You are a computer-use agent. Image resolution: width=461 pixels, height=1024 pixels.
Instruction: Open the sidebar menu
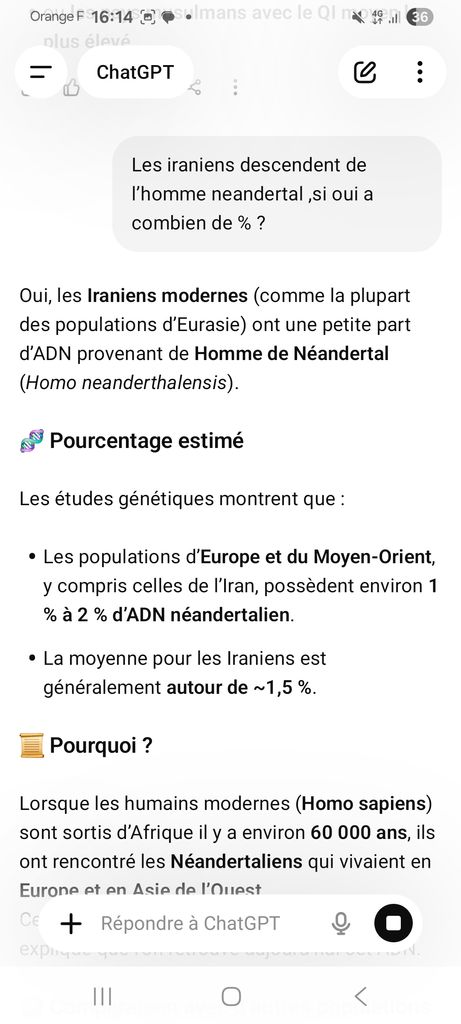(40, 72)
